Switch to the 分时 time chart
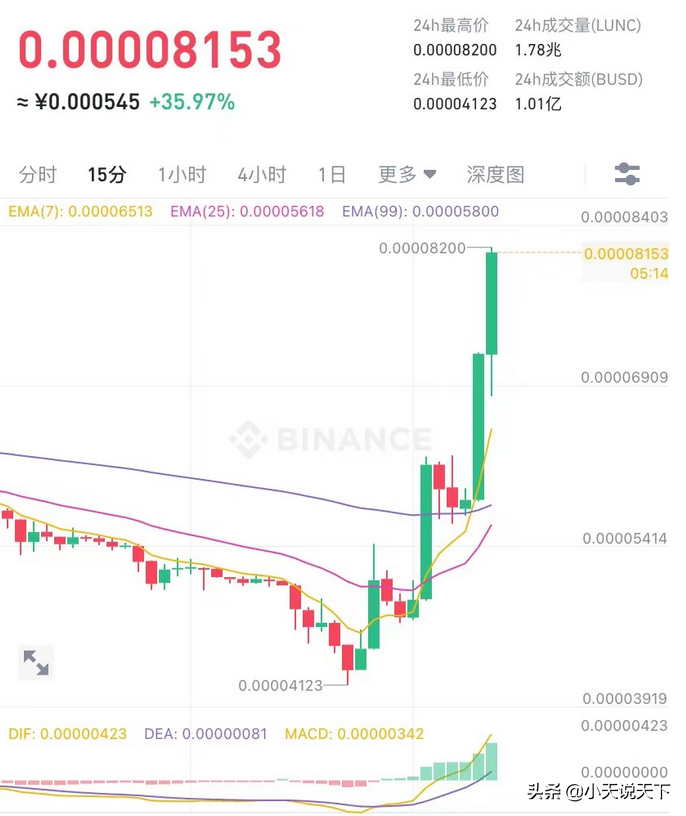The height and width of the screenshot is (816, 686). click(38, 175)
